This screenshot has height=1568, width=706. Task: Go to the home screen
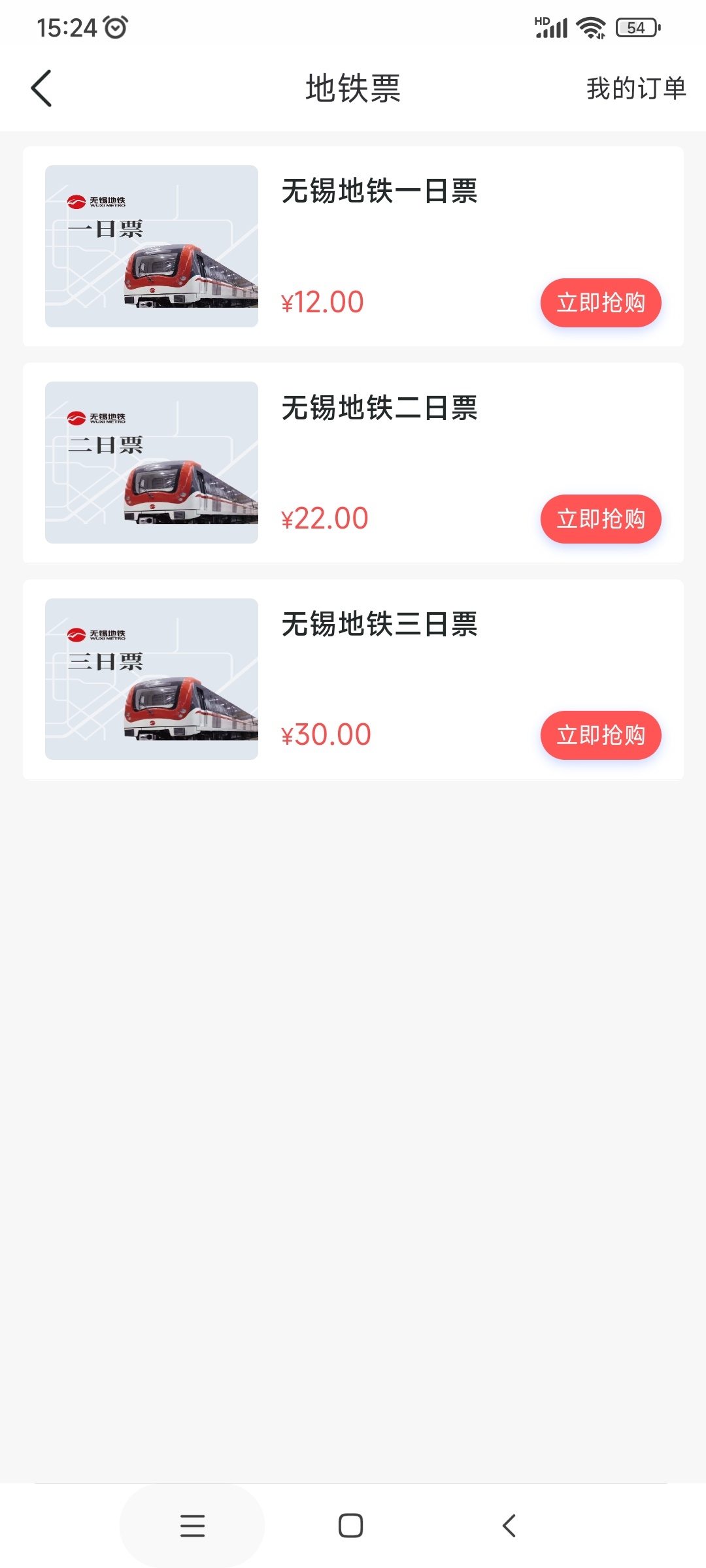point(351,1526)
